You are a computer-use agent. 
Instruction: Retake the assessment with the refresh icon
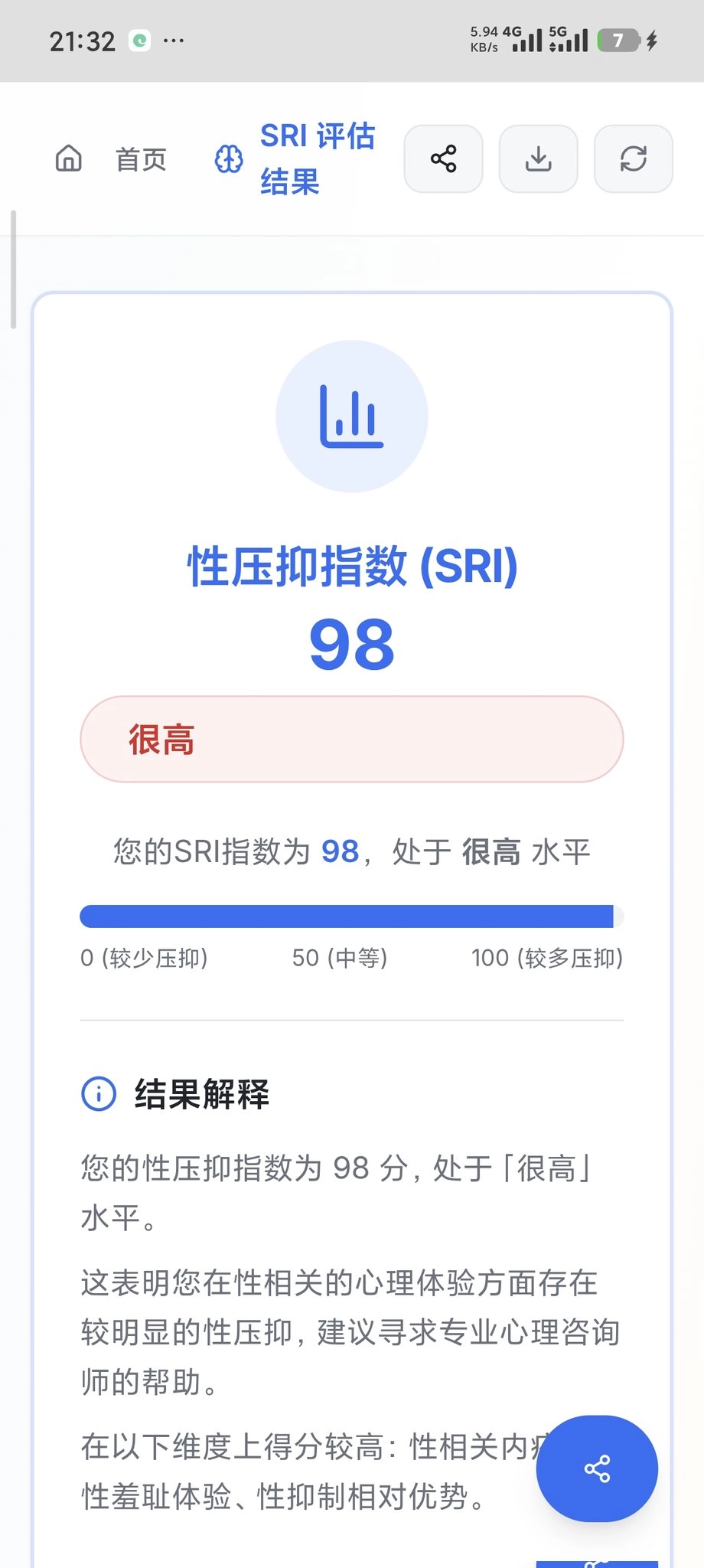[633, 159]
